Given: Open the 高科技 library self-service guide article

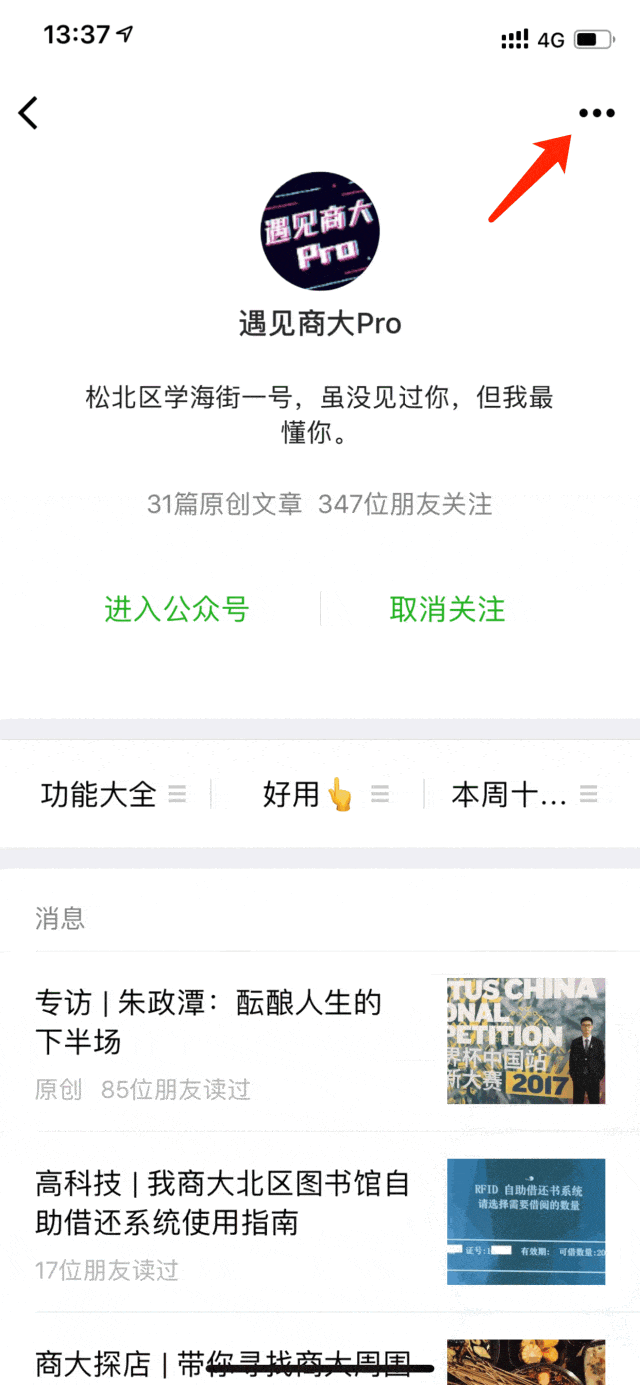Looking at the screenshot, I should click(x=320, y=1221).
